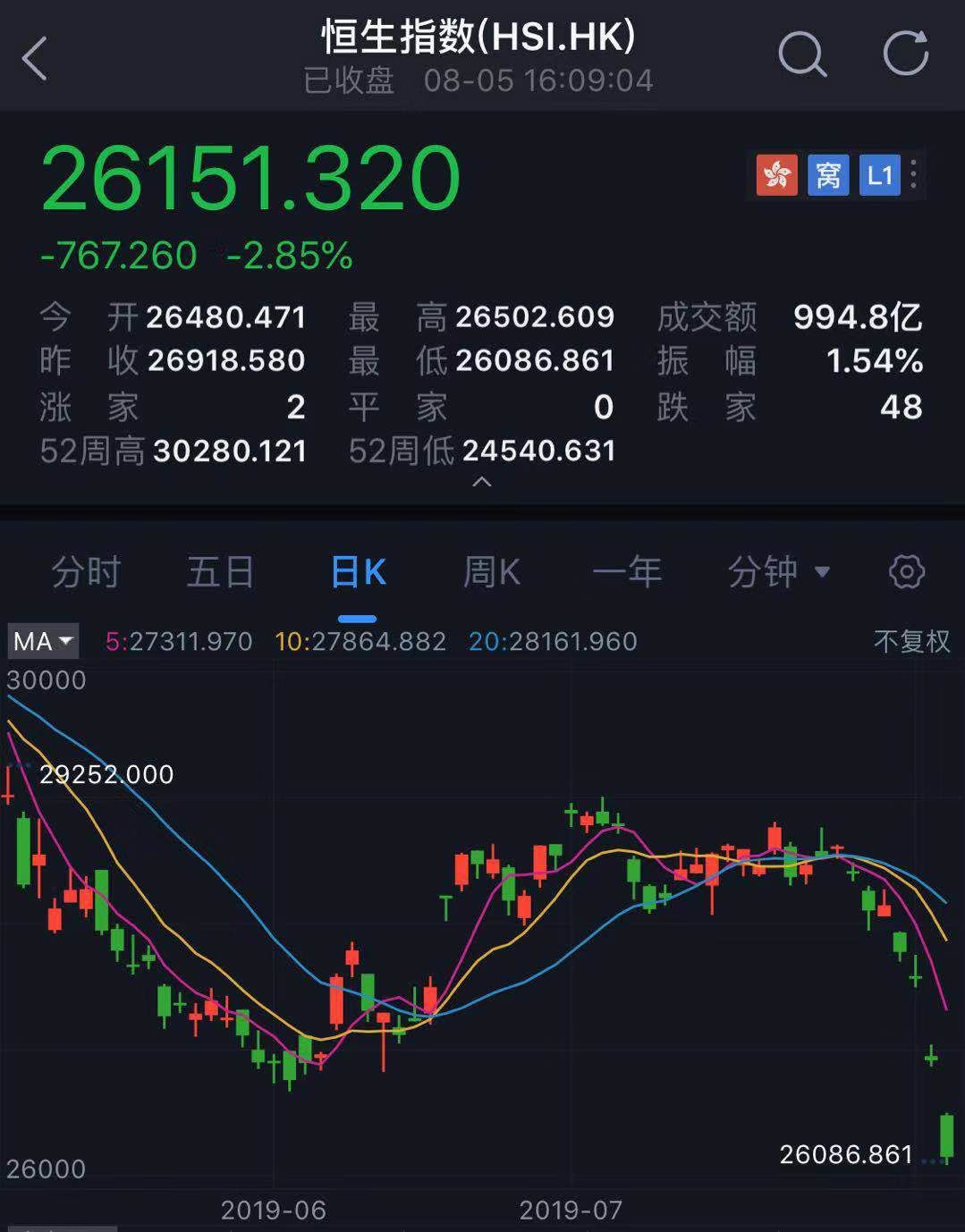This screenshot has width=965, height=1232.
Task: Open the search magnifier icon
Action: 802,55
